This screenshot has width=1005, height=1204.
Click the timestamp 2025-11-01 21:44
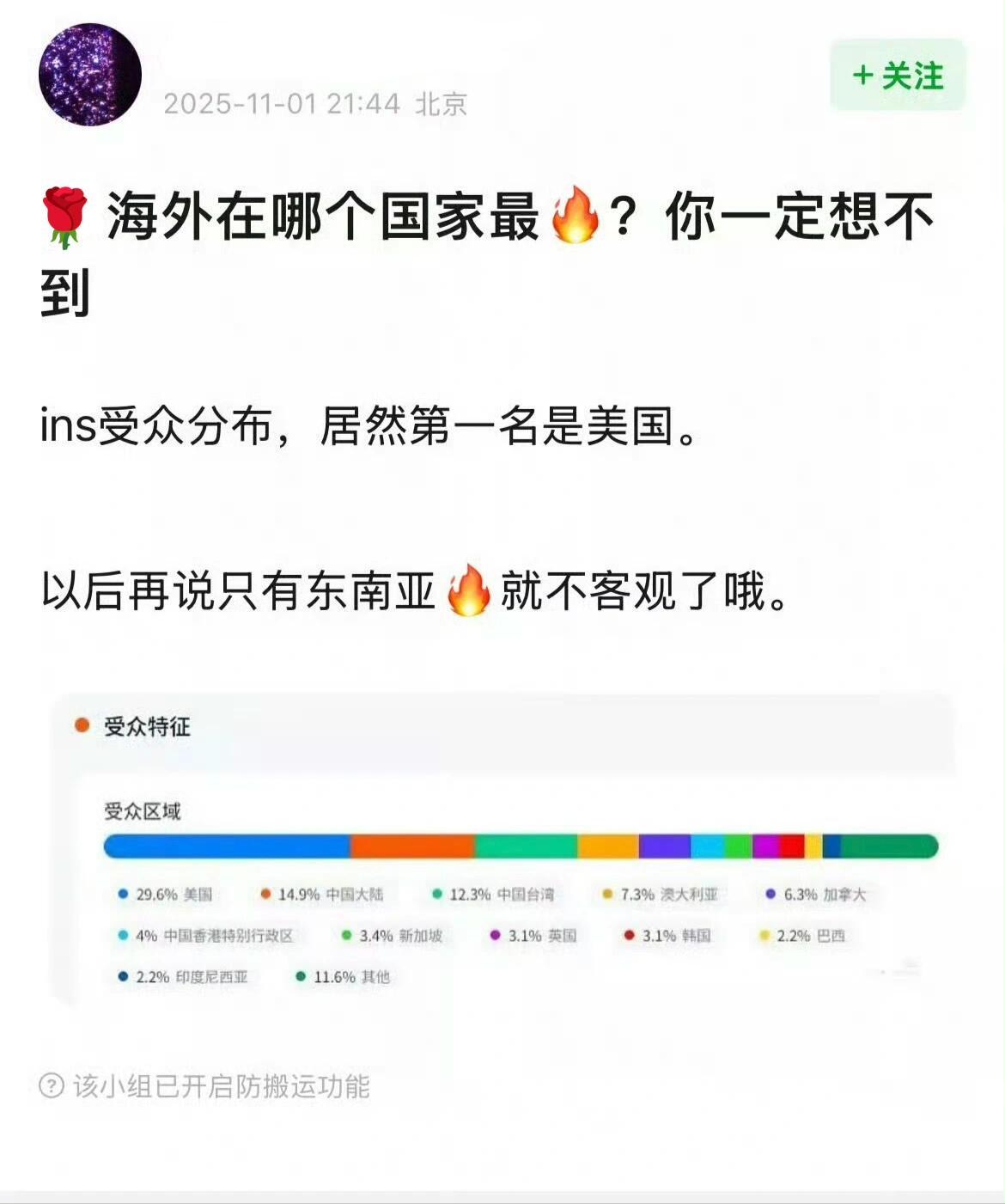279,101
